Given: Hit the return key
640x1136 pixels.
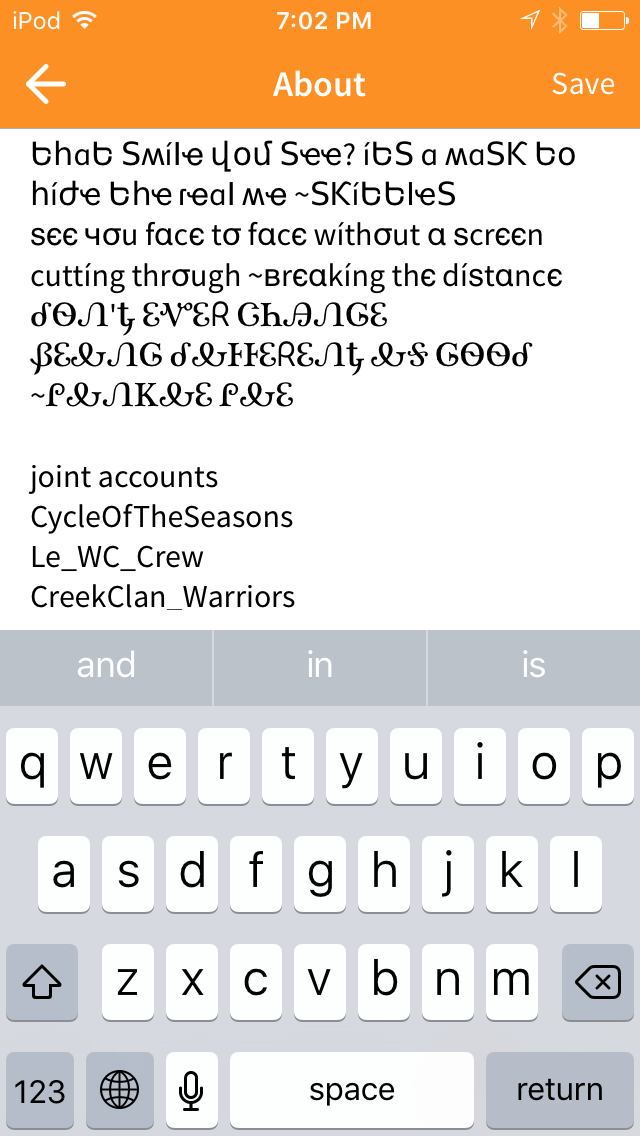Looking at the screenshot, I should click(560, 1090).
